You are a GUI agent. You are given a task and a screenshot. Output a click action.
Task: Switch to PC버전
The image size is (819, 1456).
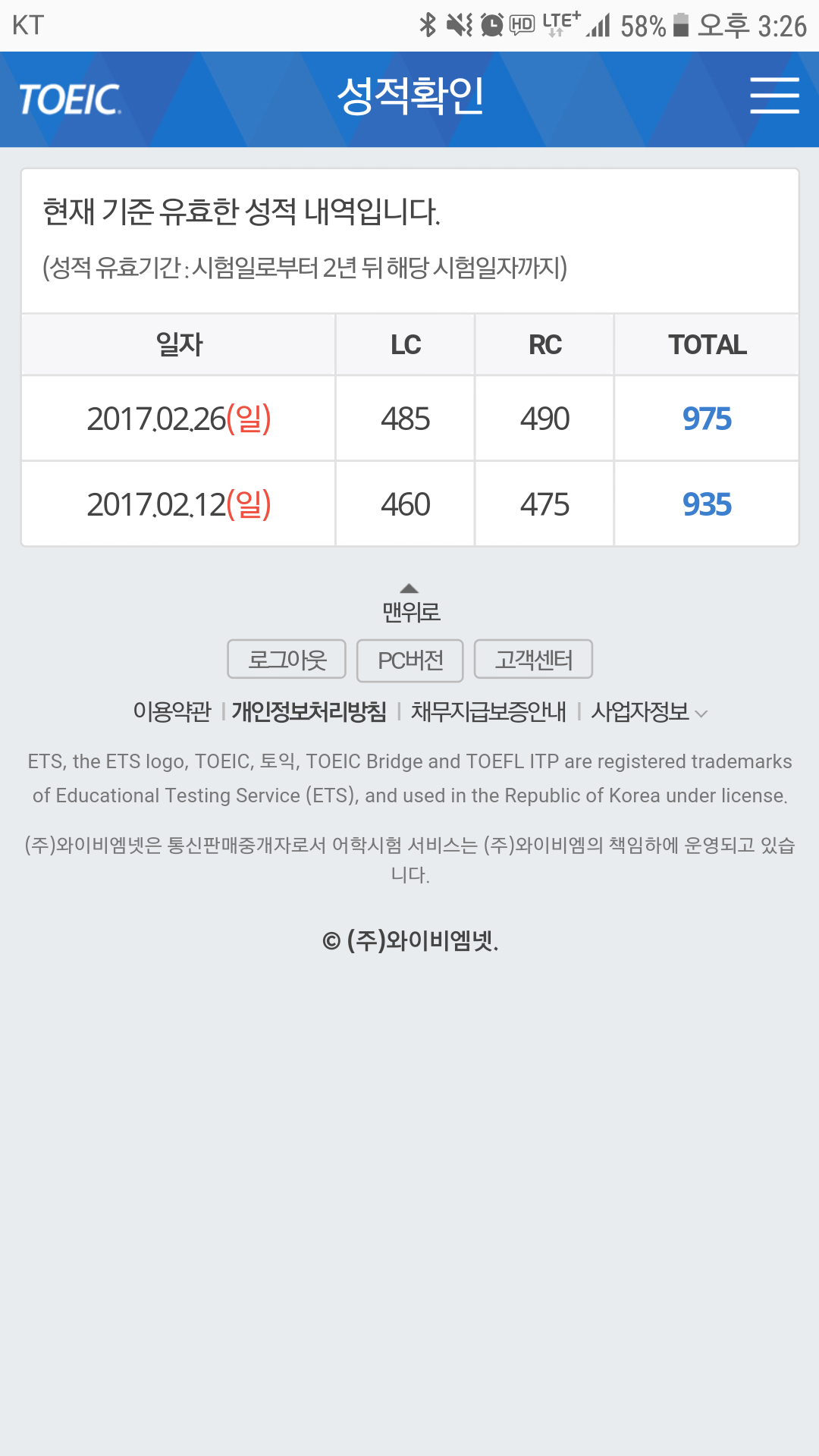410,661
